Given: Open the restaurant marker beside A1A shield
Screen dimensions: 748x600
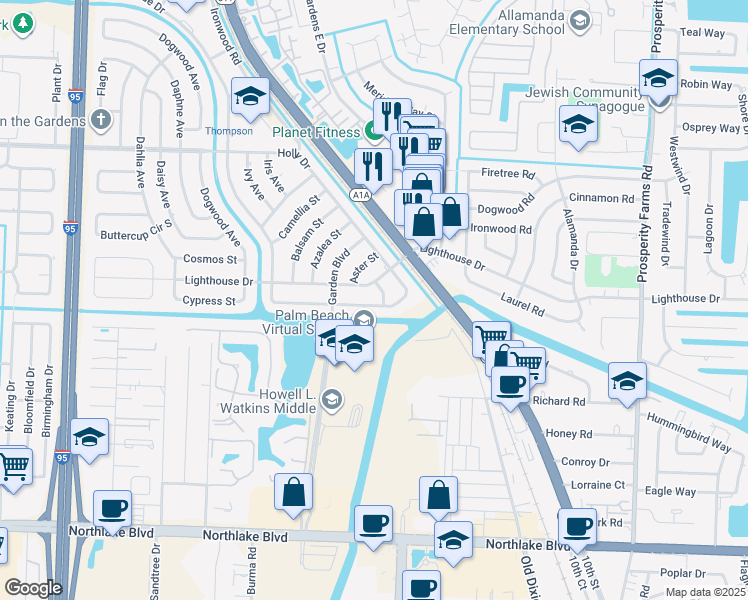Looking at the screenshot, I should point(373,168).
